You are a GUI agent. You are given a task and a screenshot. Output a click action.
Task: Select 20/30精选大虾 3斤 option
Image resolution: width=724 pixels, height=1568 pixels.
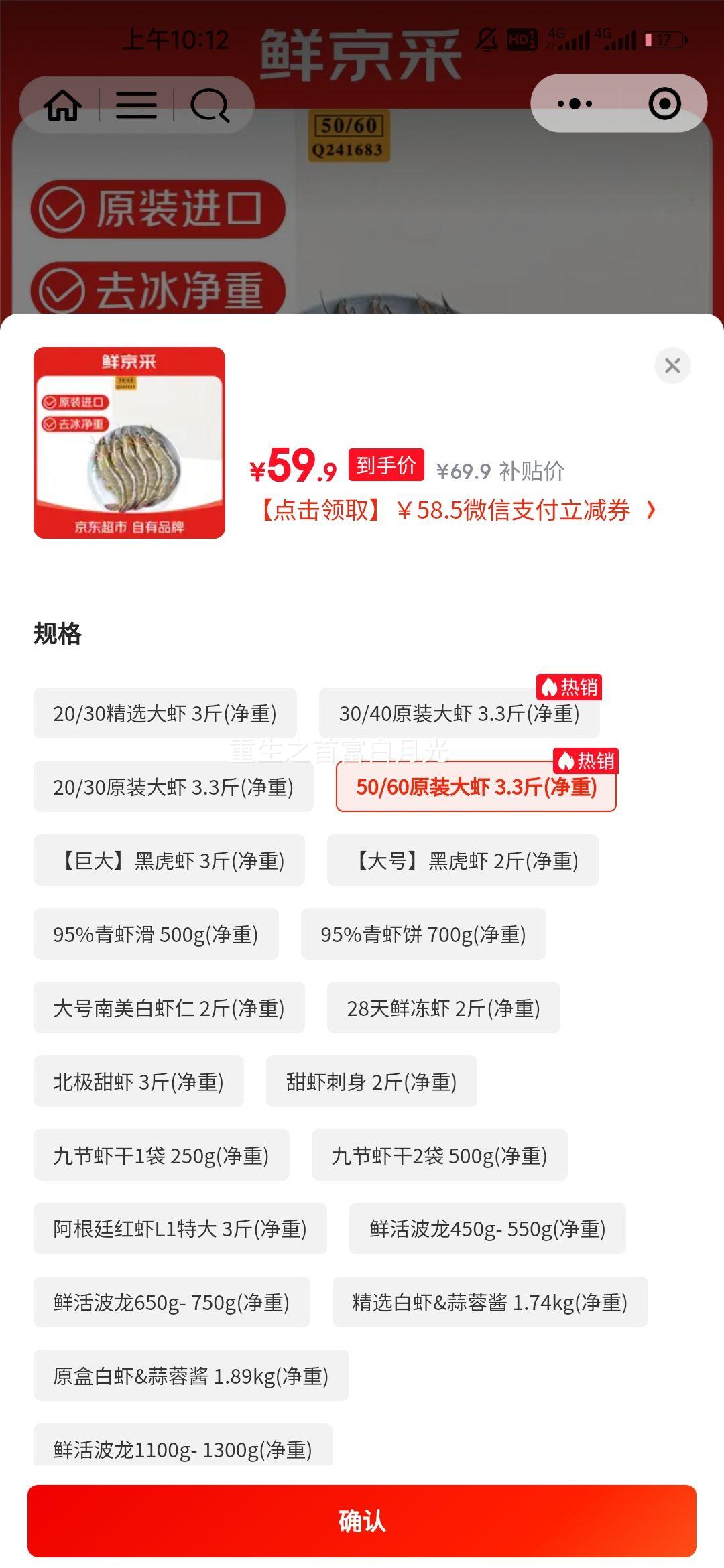point(165,713)
